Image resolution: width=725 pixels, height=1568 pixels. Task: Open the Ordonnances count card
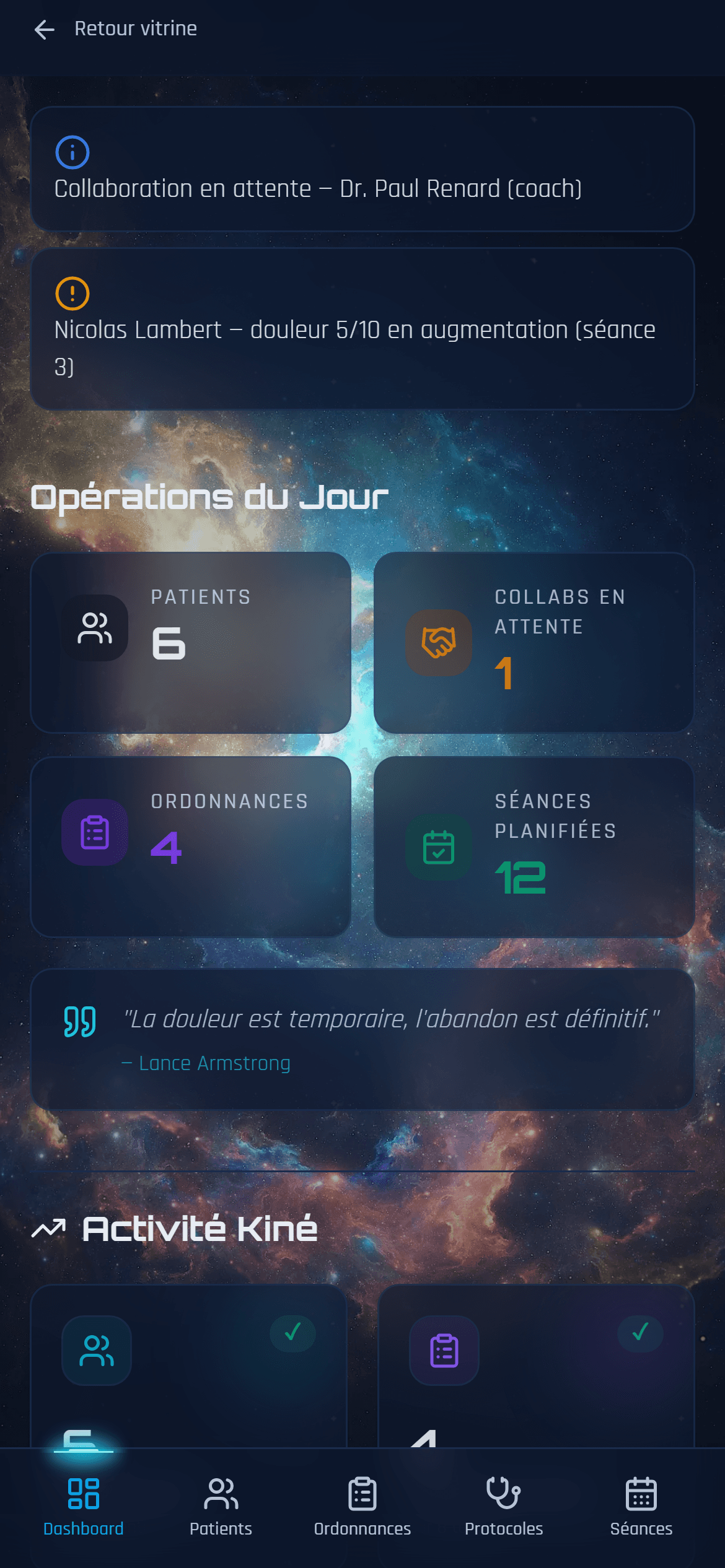pos(191,847)
